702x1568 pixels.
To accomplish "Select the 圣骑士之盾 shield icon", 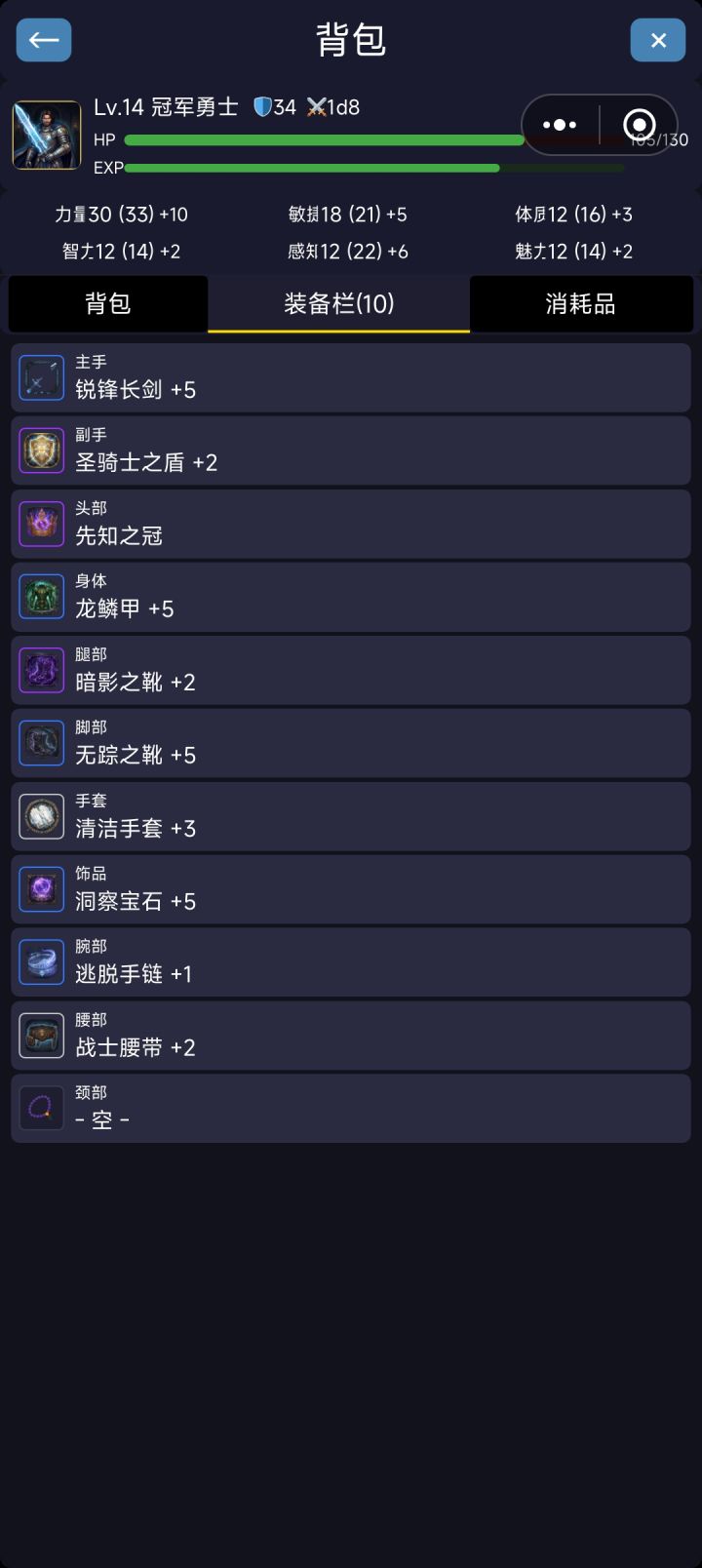I will (41, 451).
